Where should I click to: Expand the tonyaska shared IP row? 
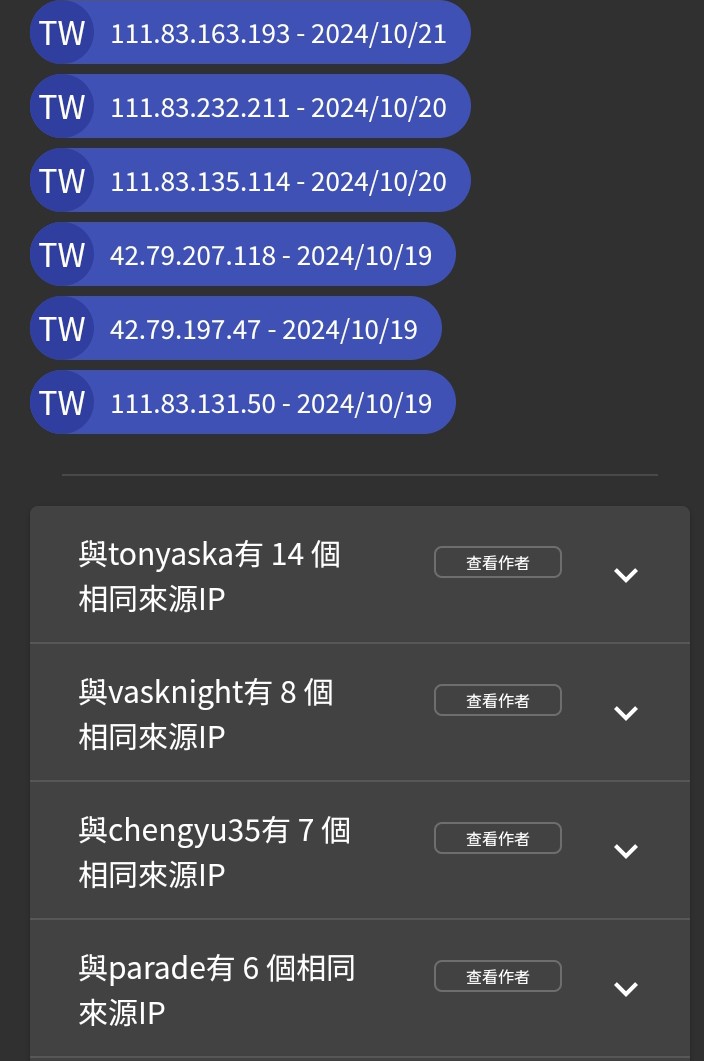click(626, 575)
